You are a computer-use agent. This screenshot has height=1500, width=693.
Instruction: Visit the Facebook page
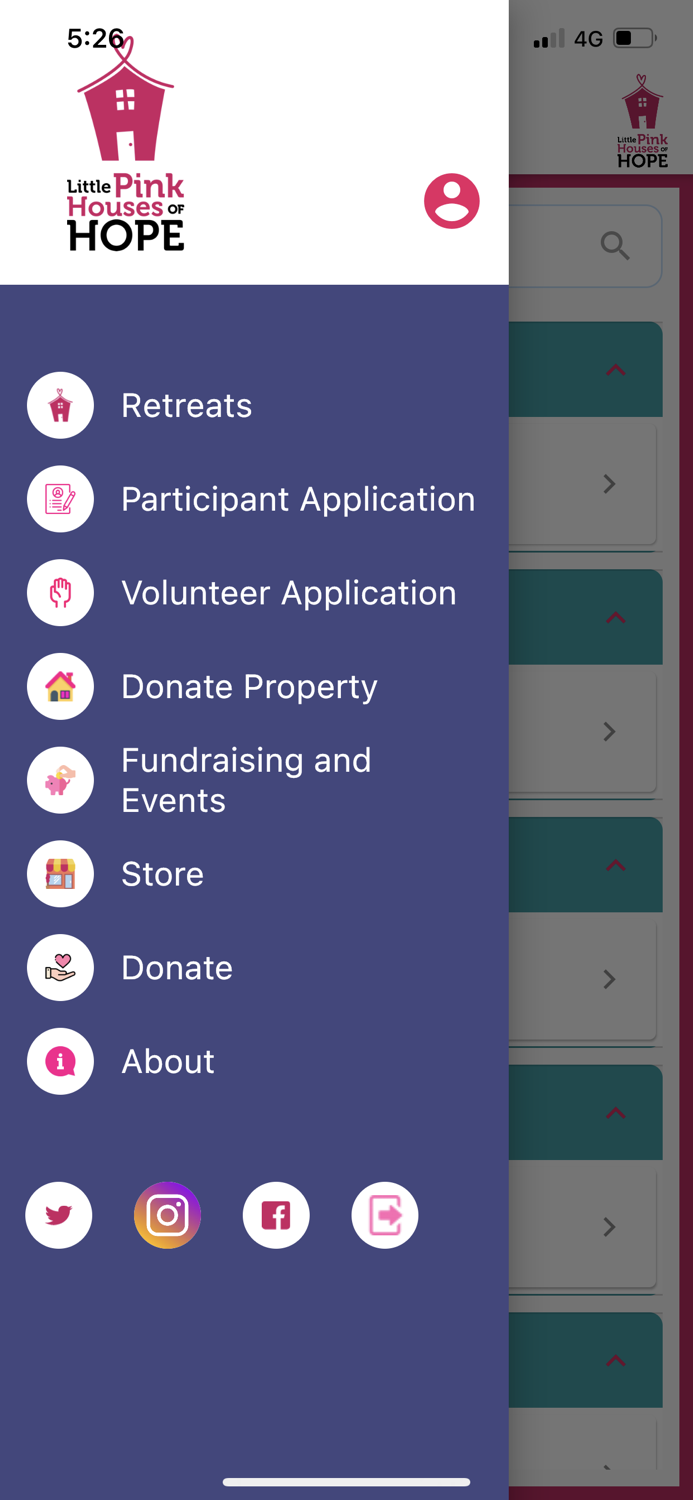click(x=276, y=1215)
